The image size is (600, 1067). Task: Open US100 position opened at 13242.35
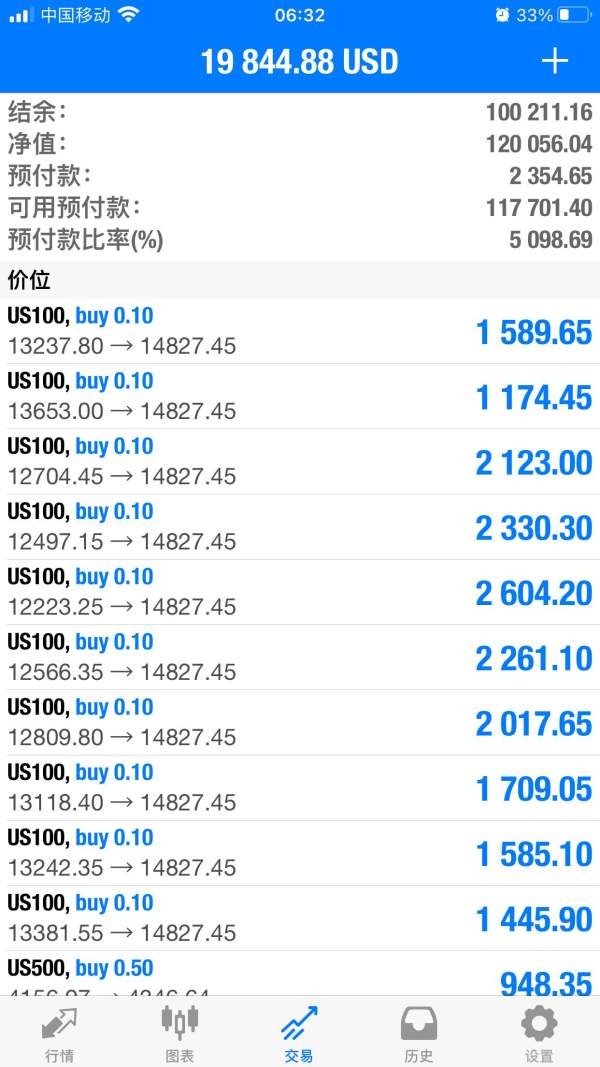click(x=300, y=853)
